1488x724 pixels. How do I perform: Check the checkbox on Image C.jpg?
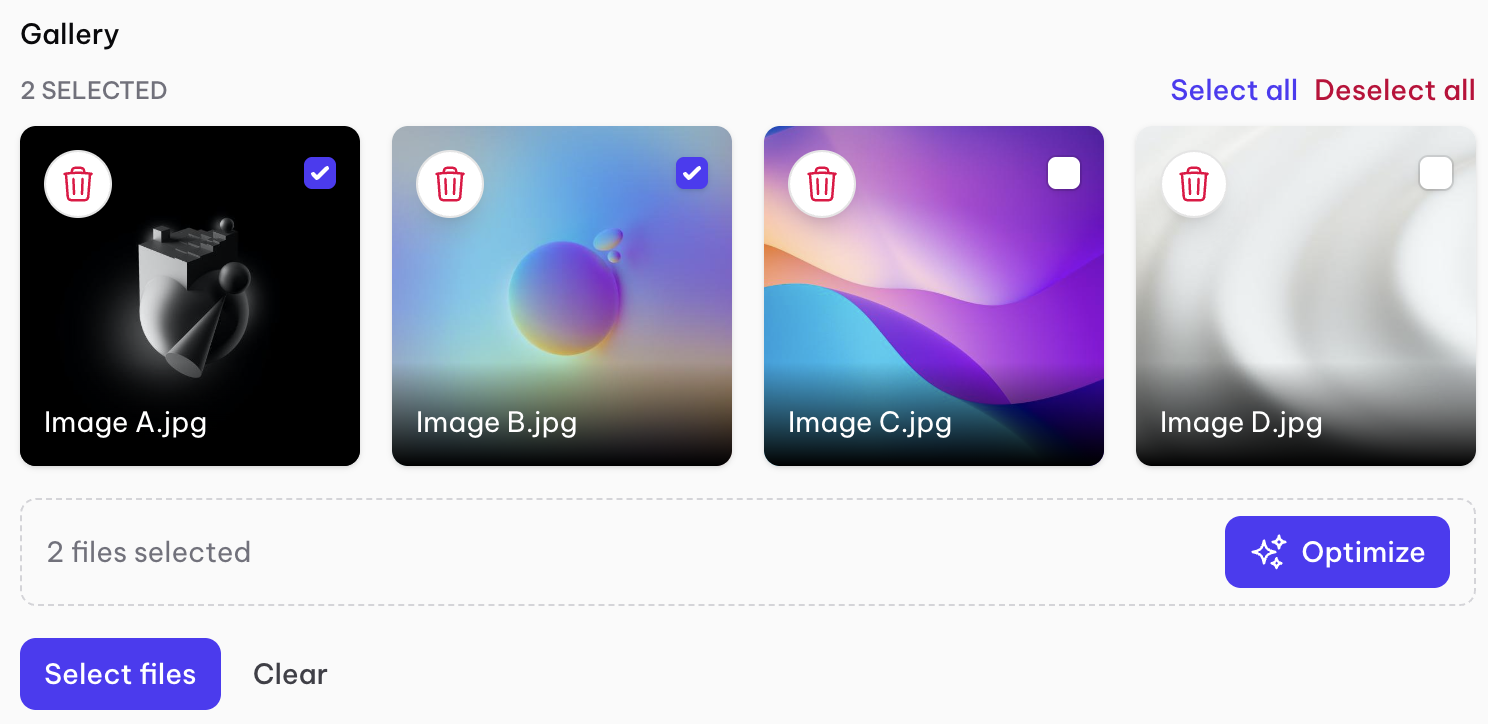click(1064, 173)
